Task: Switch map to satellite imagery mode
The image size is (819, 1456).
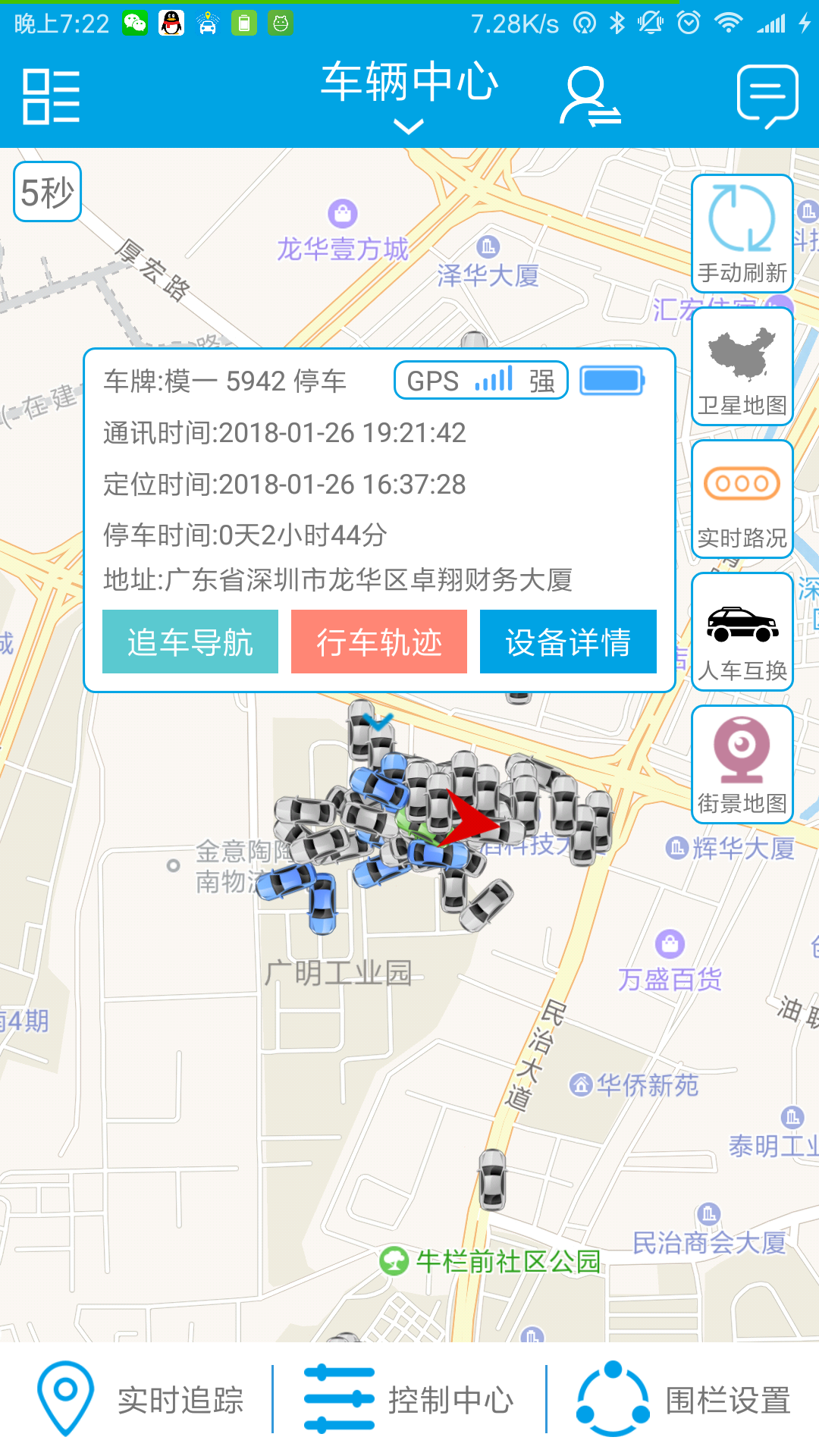Action: tap(742, 364)
